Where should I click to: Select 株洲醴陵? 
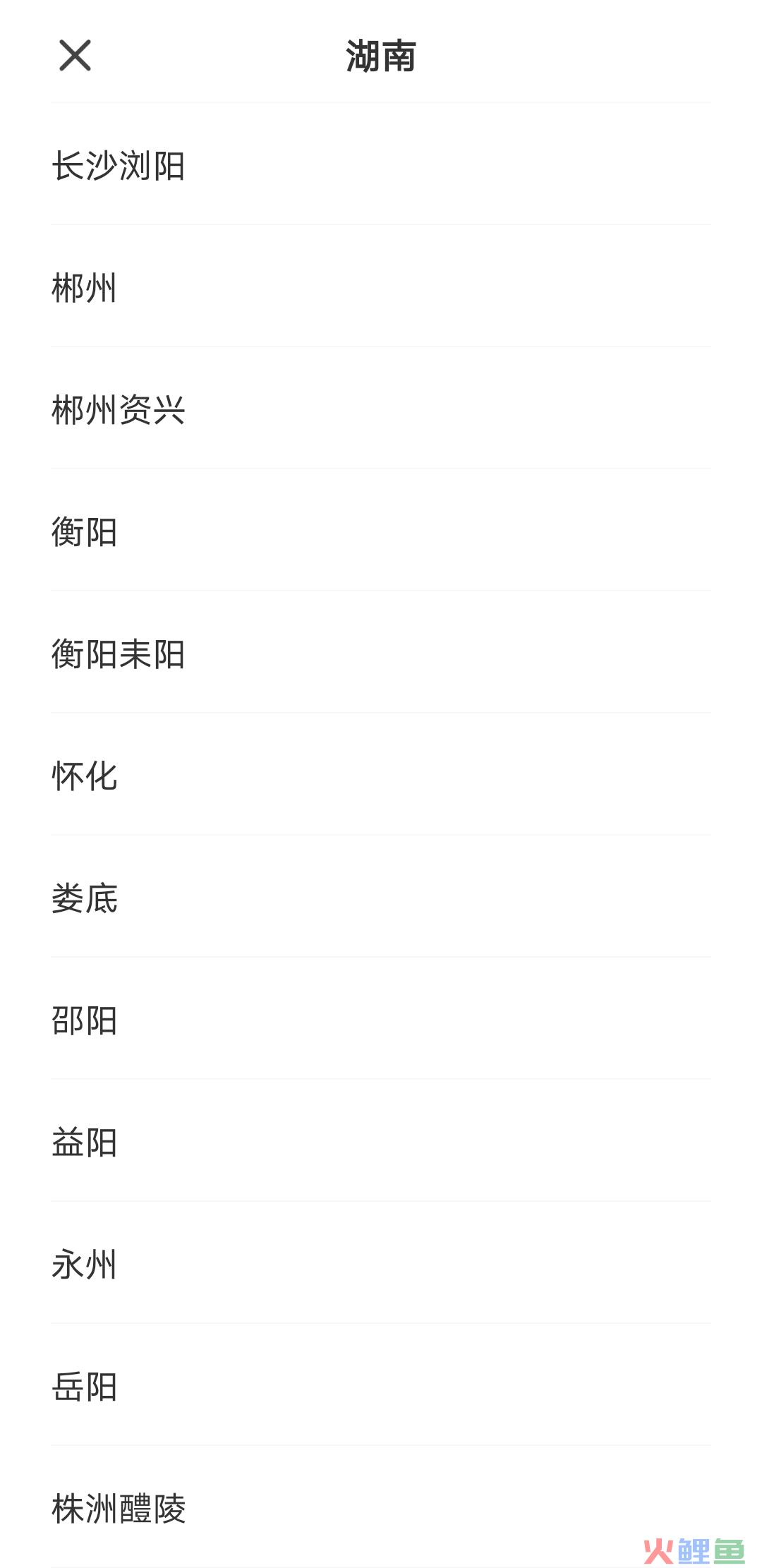[381, 1507]
